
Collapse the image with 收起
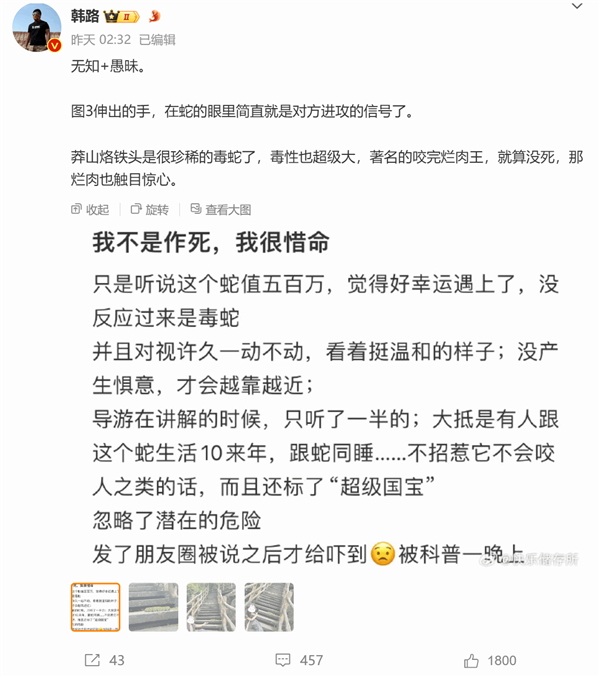pos(89,209)
